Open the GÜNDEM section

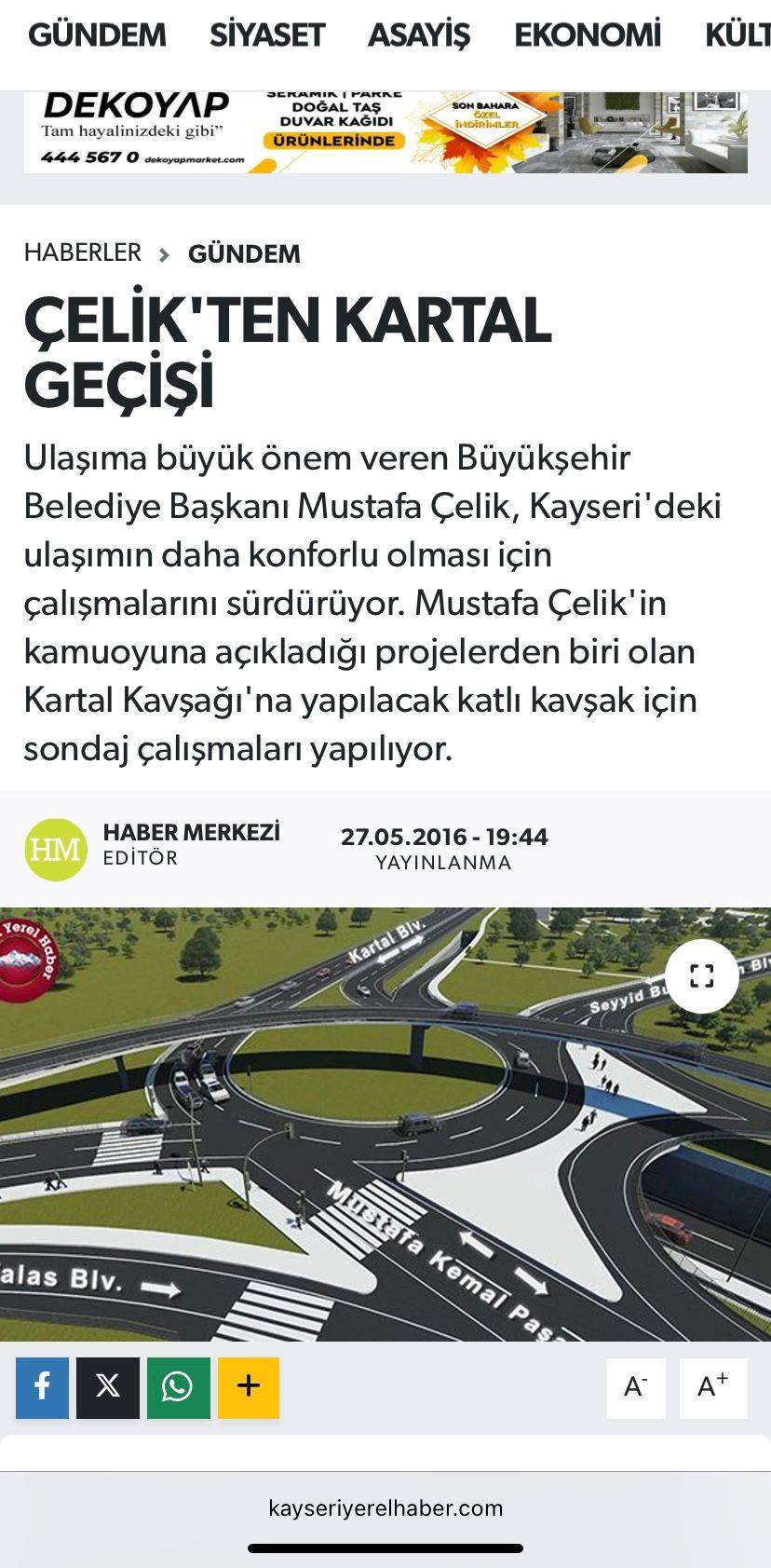[x=97, y=35]
